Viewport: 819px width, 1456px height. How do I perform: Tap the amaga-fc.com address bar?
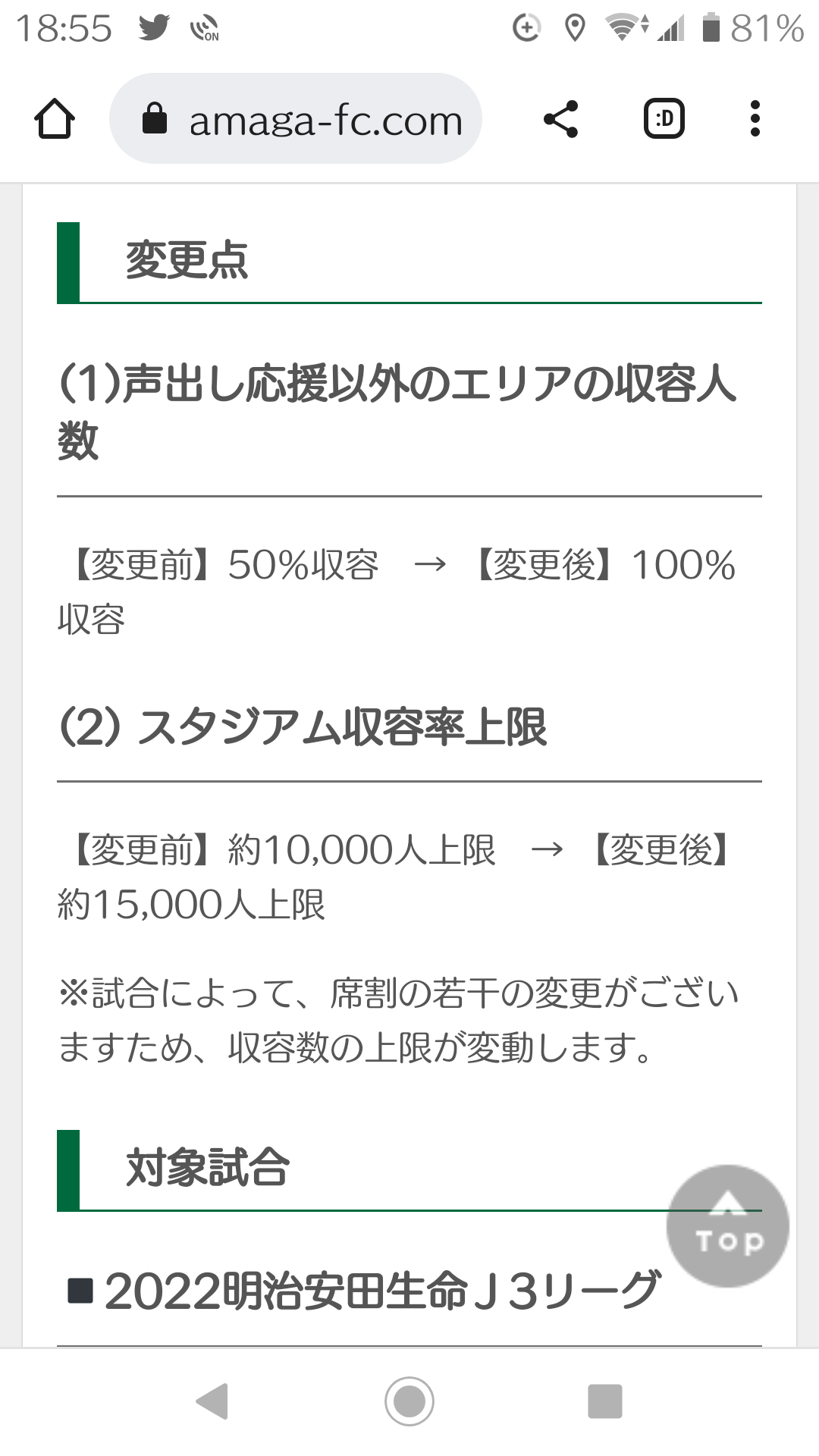pyautogui.click(x=296, y=119)
